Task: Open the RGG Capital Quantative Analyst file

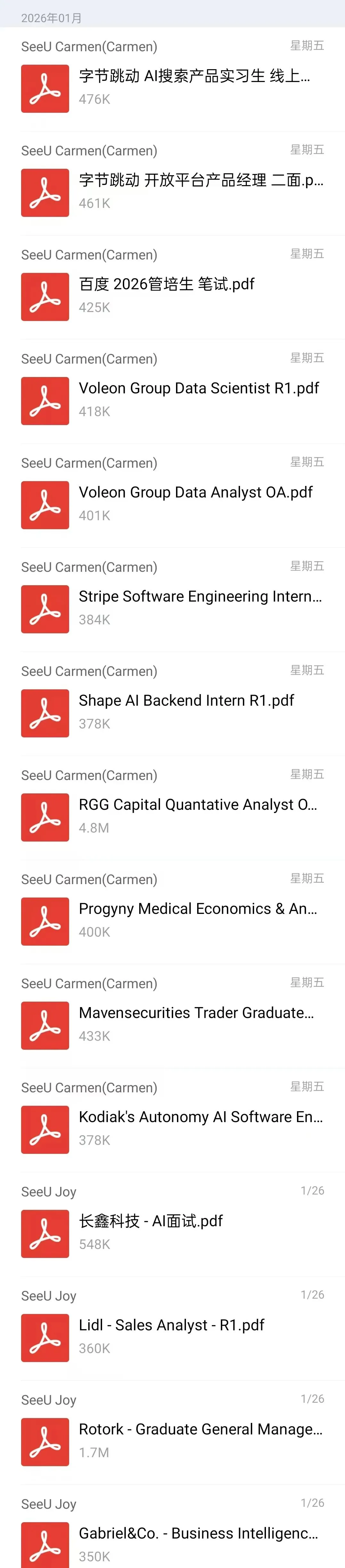Action: click(x=198, y=805)
